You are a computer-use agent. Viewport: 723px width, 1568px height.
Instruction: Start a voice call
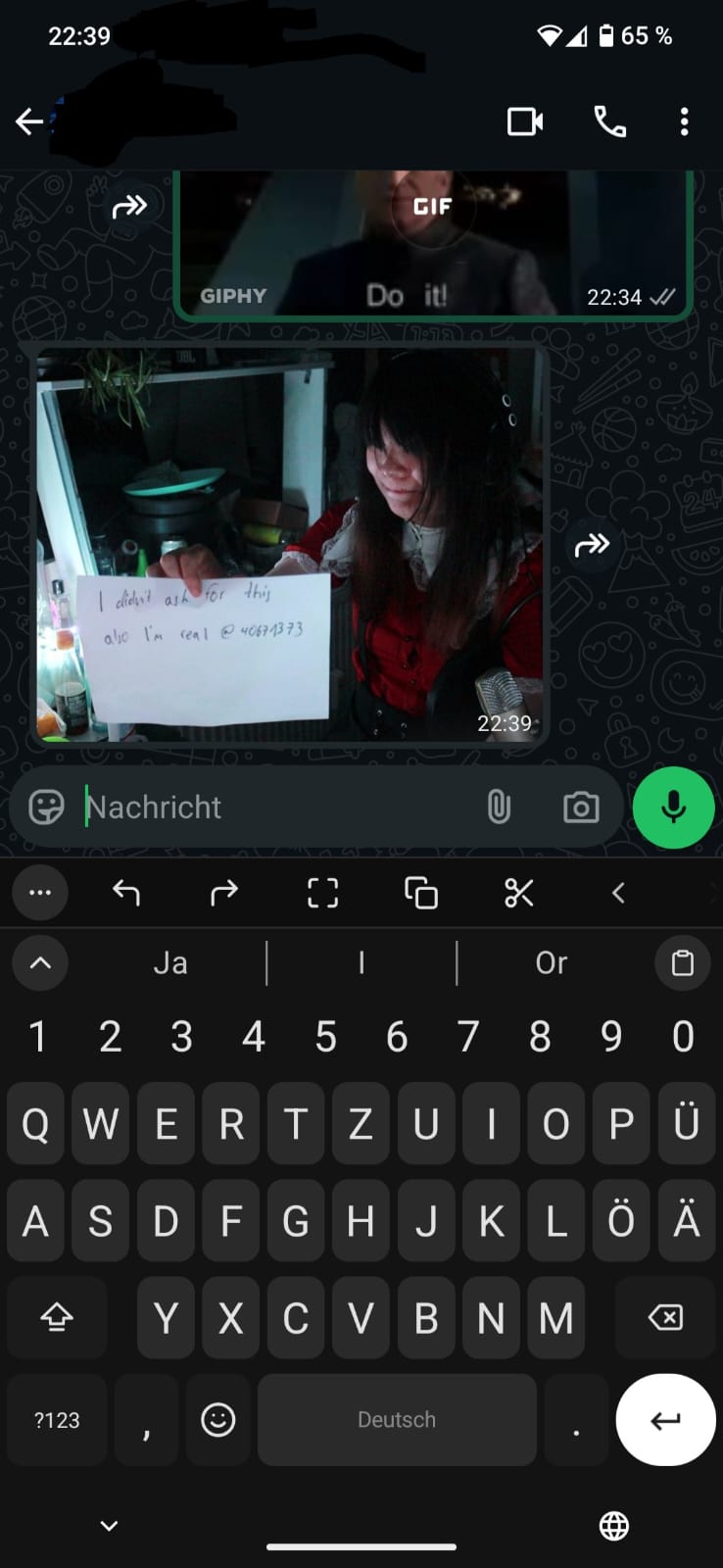tap(609, 122)
